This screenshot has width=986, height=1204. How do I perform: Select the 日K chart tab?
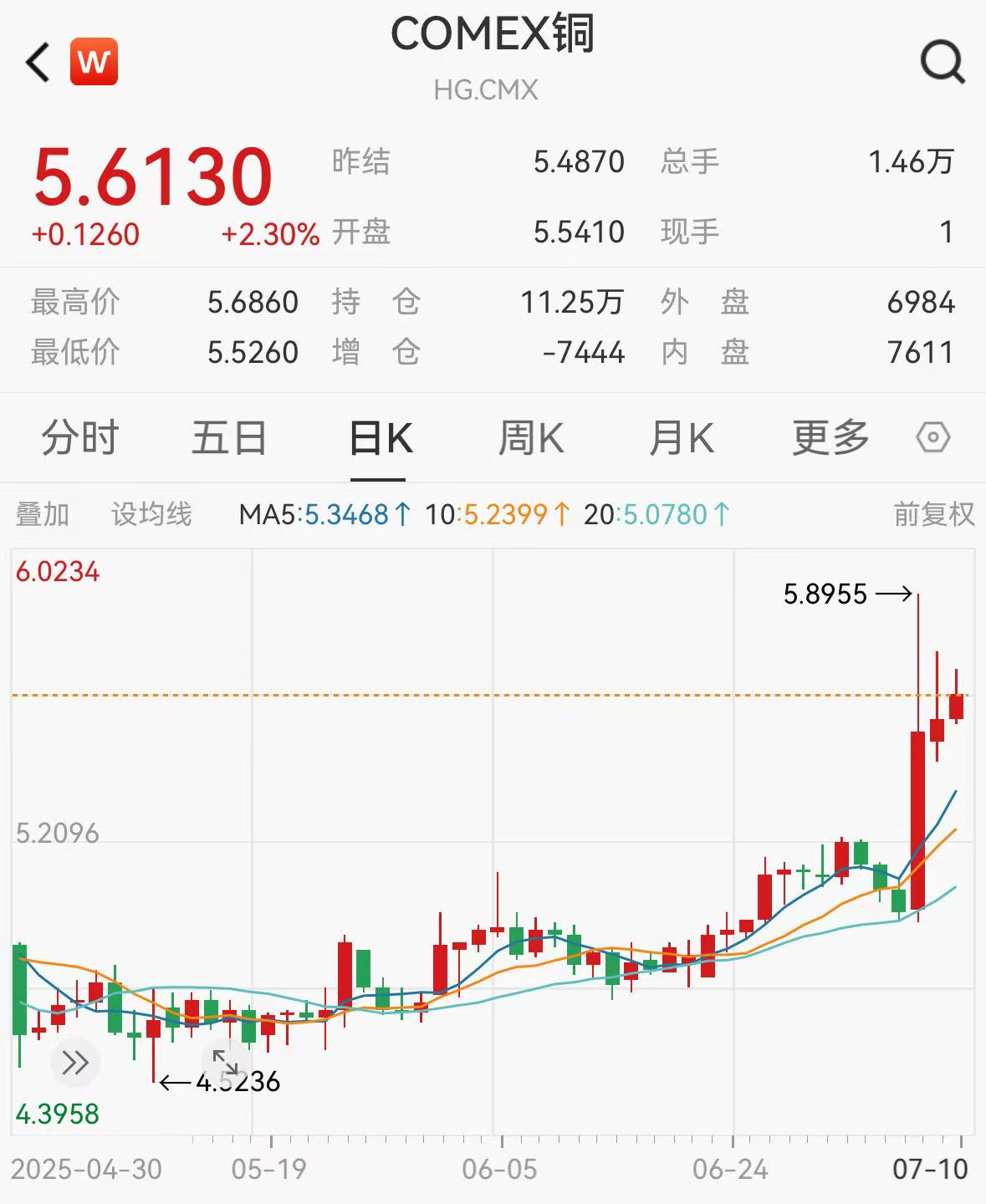tap(381, 438)
